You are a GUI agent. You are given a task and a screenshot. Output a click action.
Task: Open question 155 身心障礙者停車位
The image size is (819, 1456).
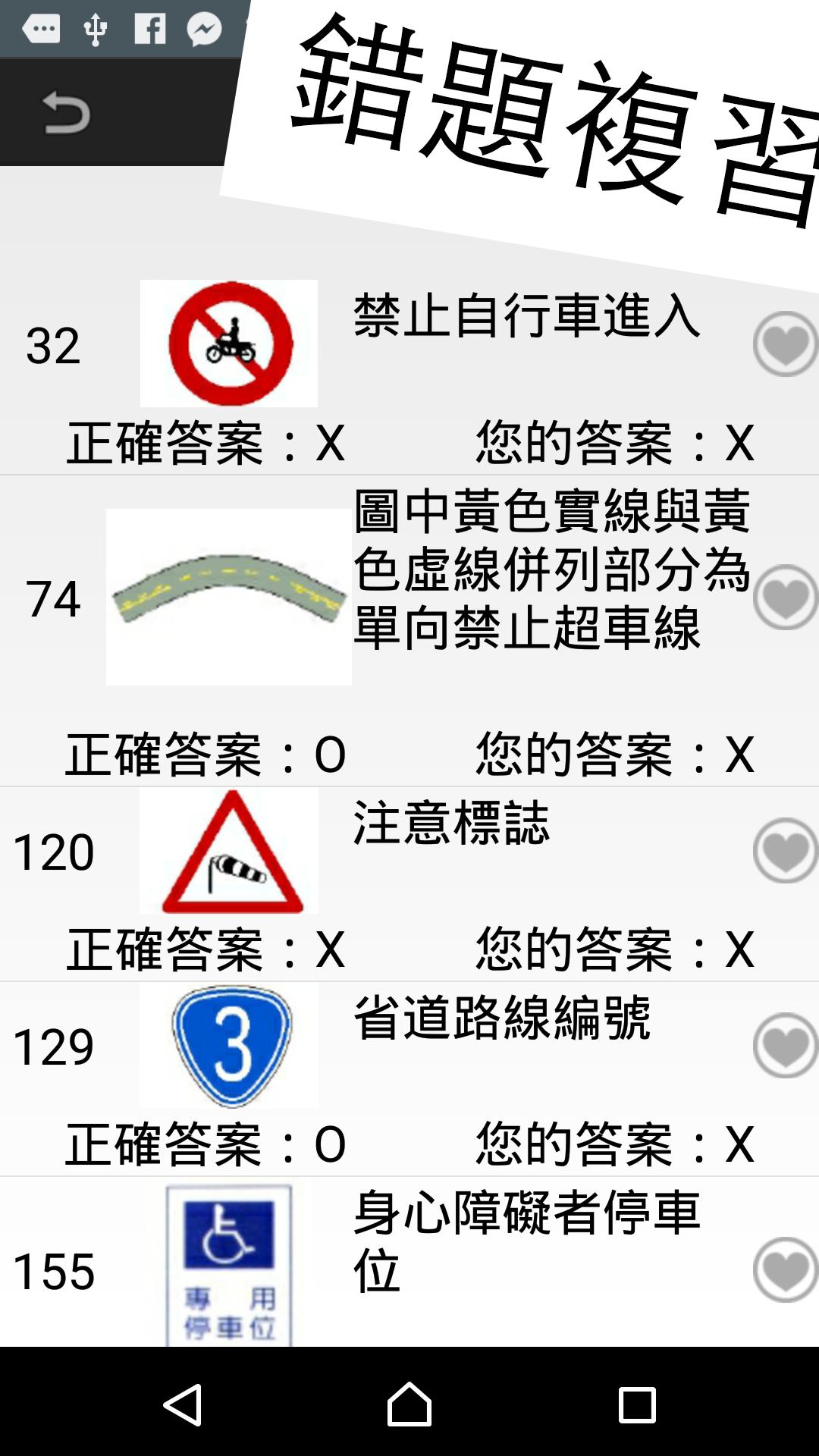tap(526, 1241)
